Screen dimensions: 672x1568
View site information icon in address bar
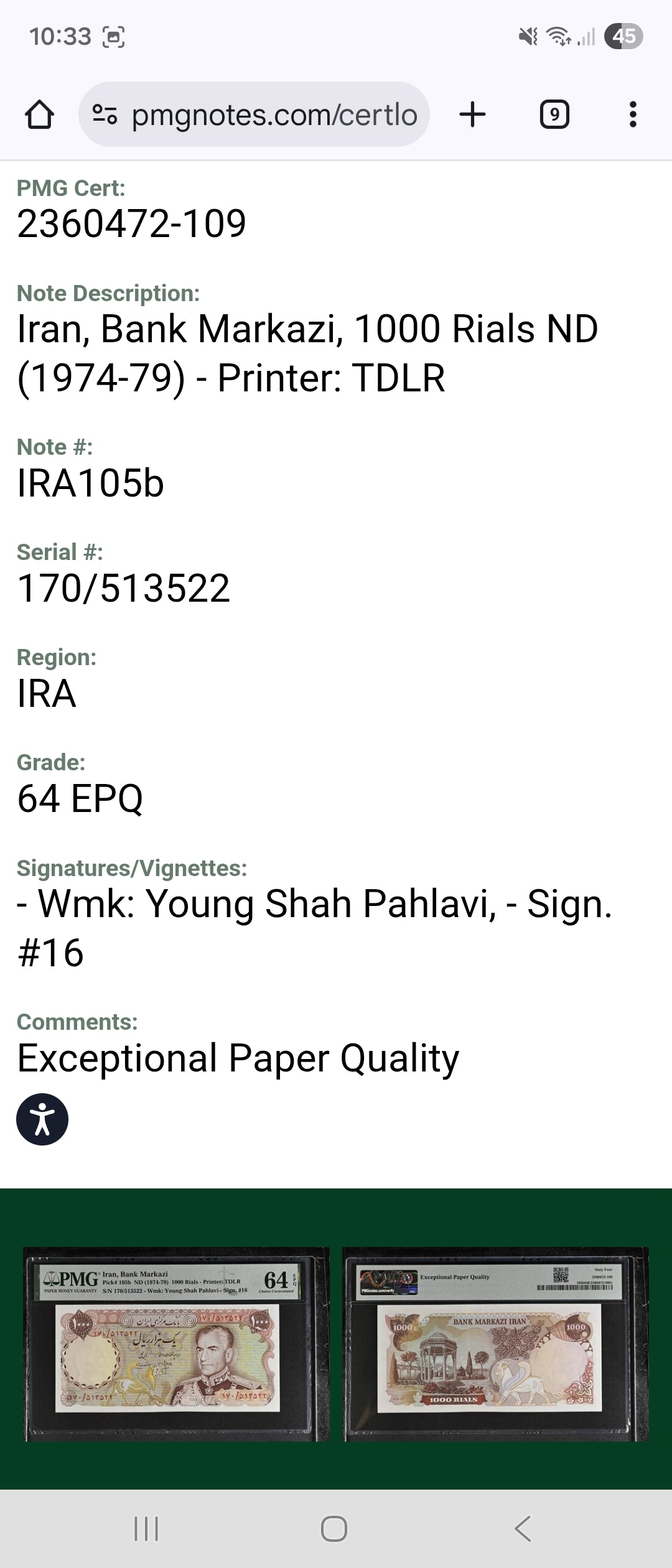pyautogui.click(x=105, y=115)
